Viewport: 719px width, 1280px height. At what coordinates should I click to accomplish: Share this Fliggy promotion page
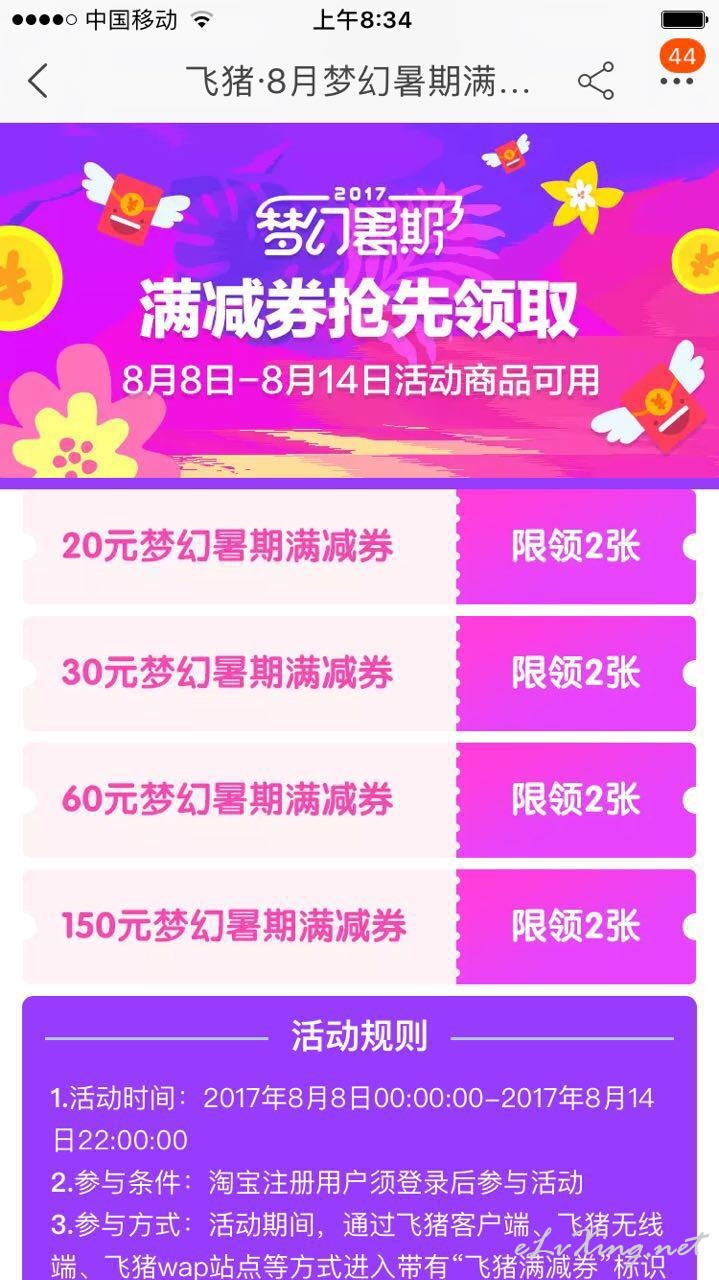coord(596,81)
